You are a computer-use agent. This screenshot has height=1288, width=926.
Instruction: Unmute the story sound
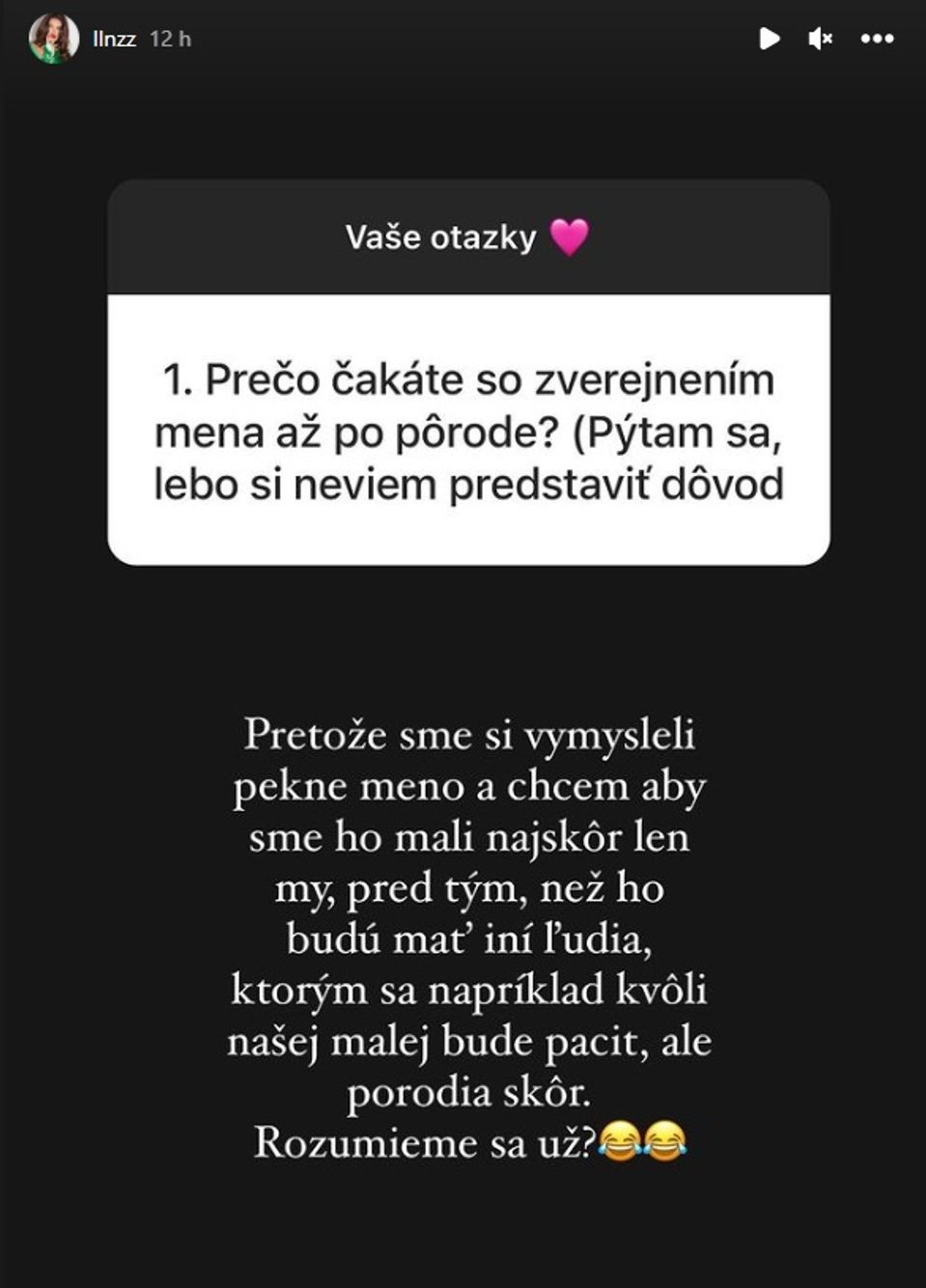(820, 39)
